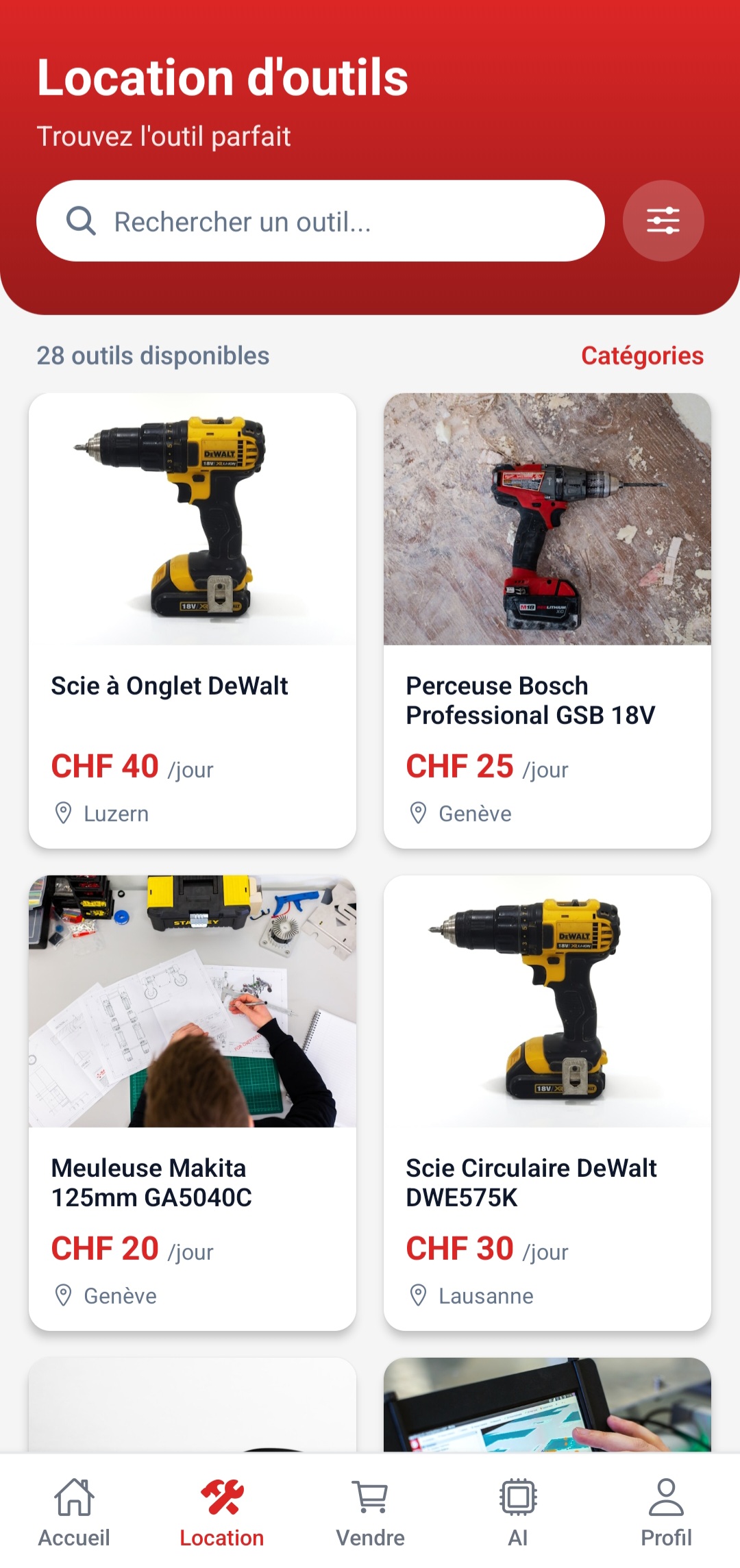Select the Scie Circulaire DeWalt DWE575K card
The width and height of the screenshot is (740, 1568).
[x=547, y=1102]
